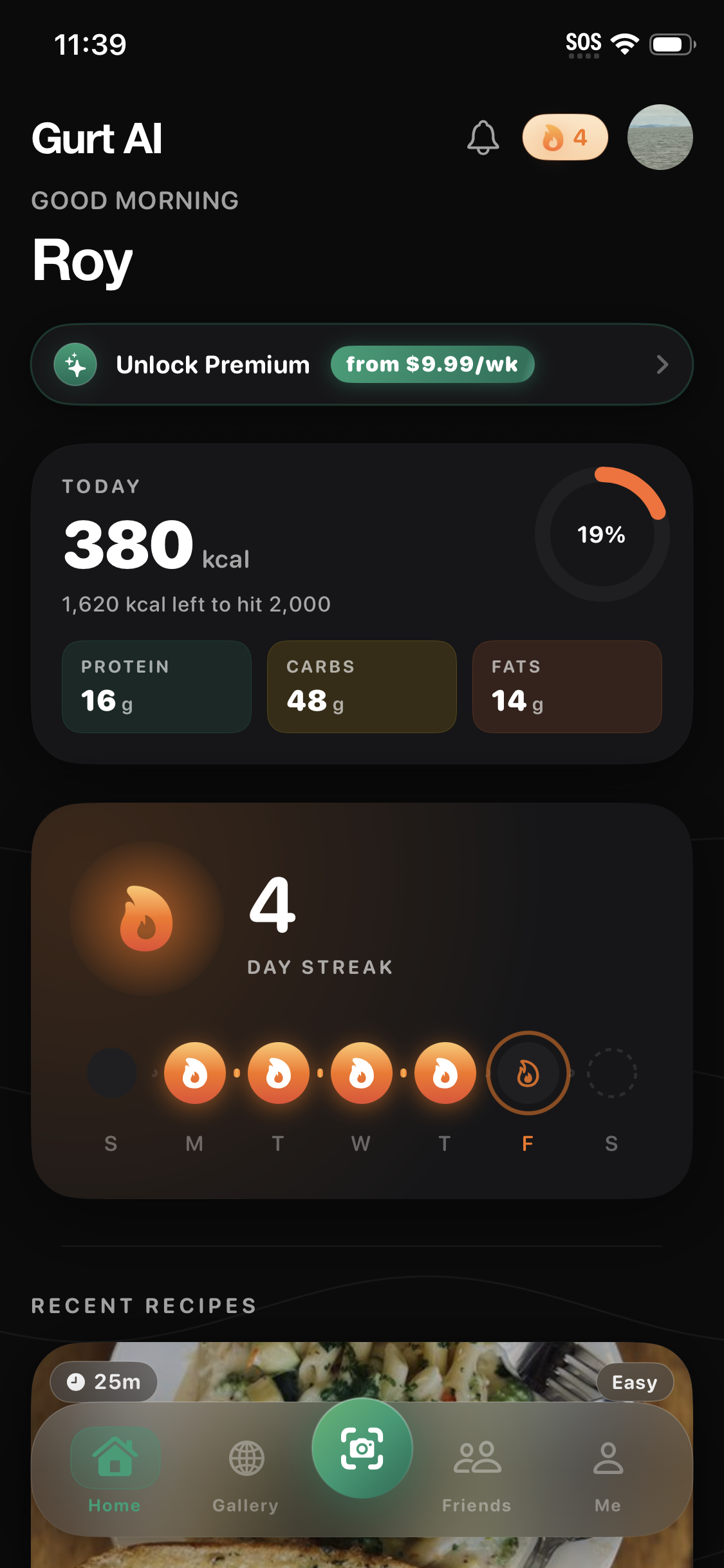This screenshot has height=1568, width=724.
Task: Go to the Me tab
Action: 608,1475
